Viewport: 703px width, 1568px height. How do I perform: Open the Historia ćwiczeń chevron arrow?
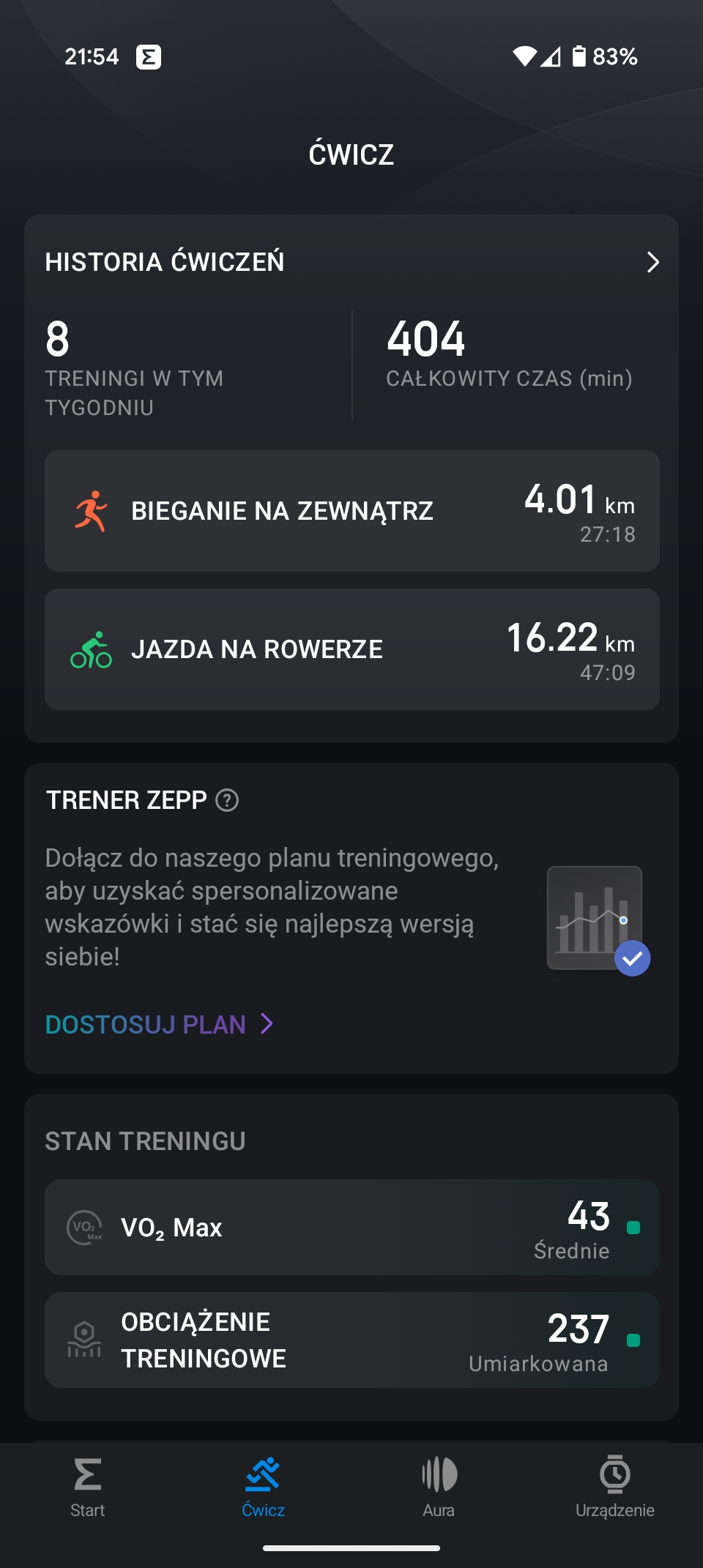pos(652,262)
